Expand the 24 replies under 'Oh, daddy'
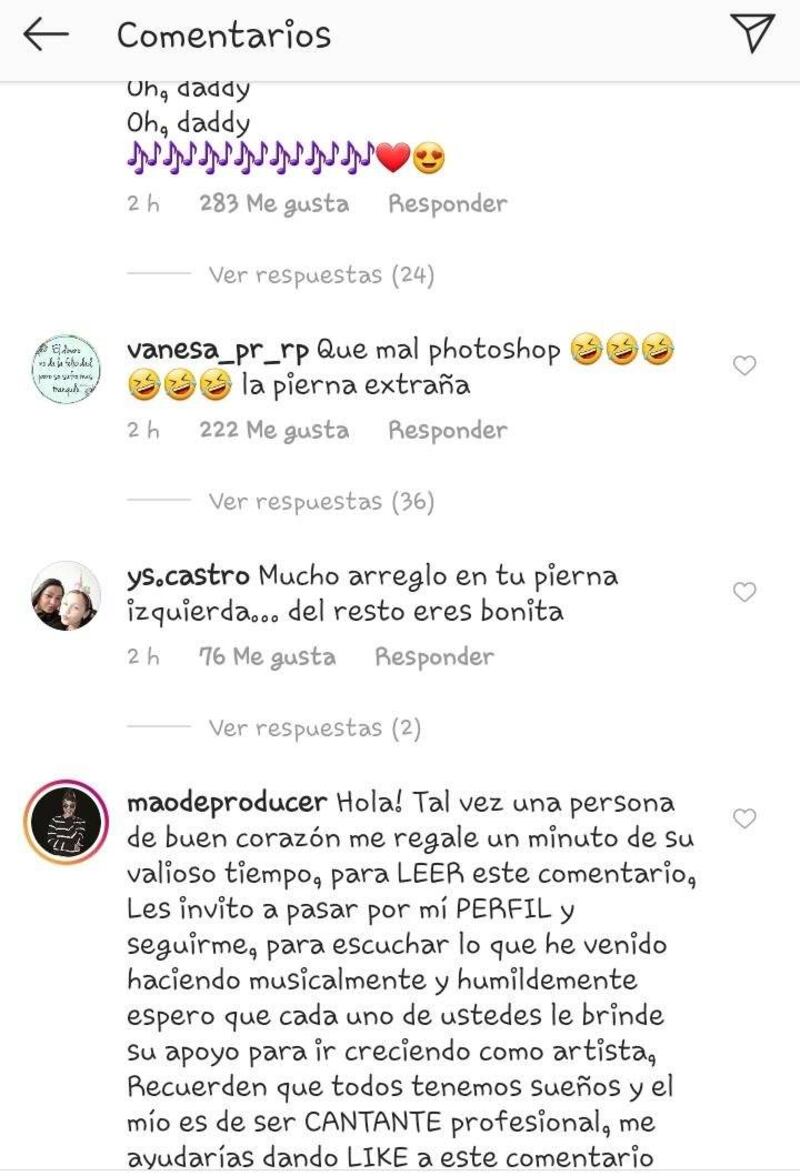Screen dimensions: 800x1176 click(321, 275)
